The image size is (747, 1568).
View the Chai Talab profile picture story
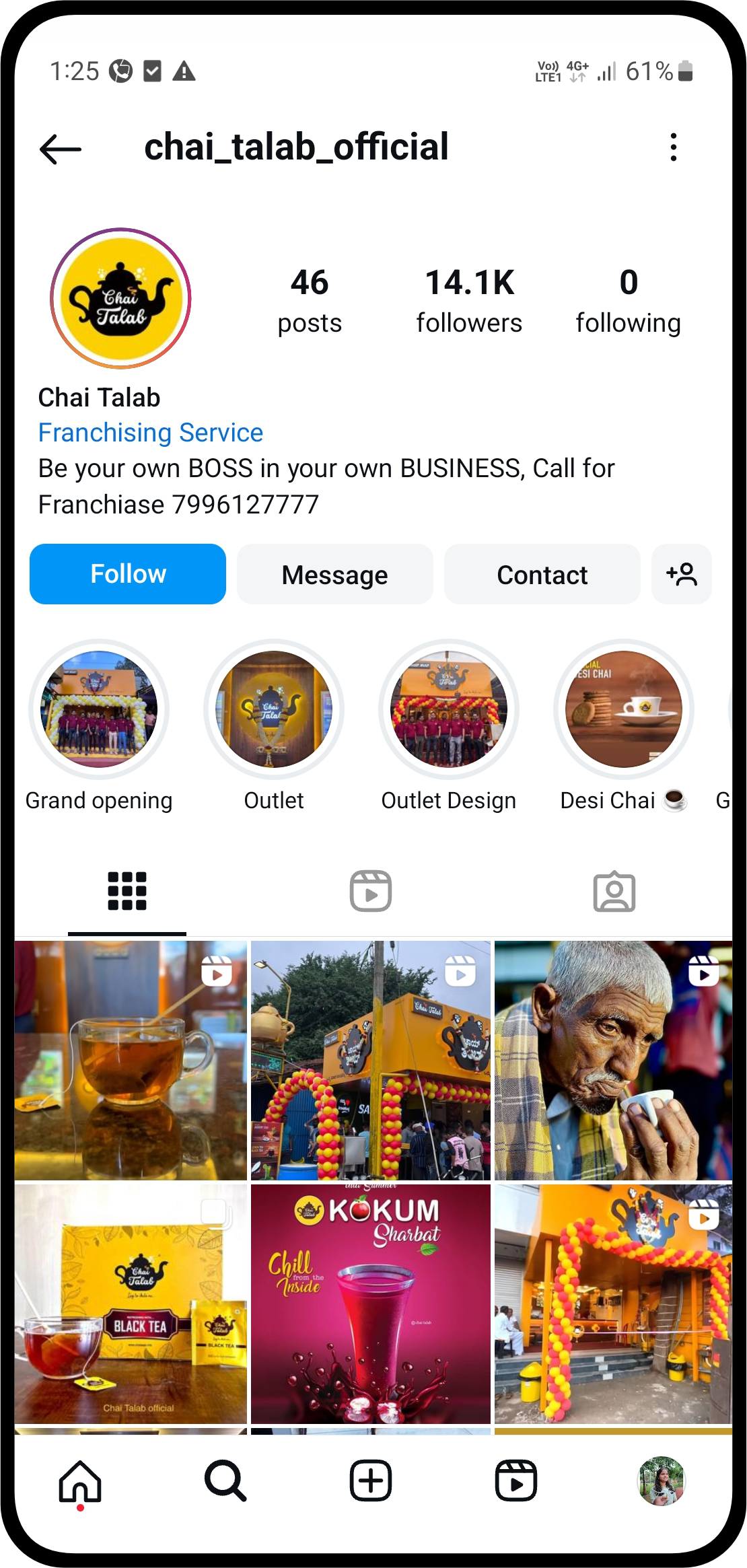121,298
